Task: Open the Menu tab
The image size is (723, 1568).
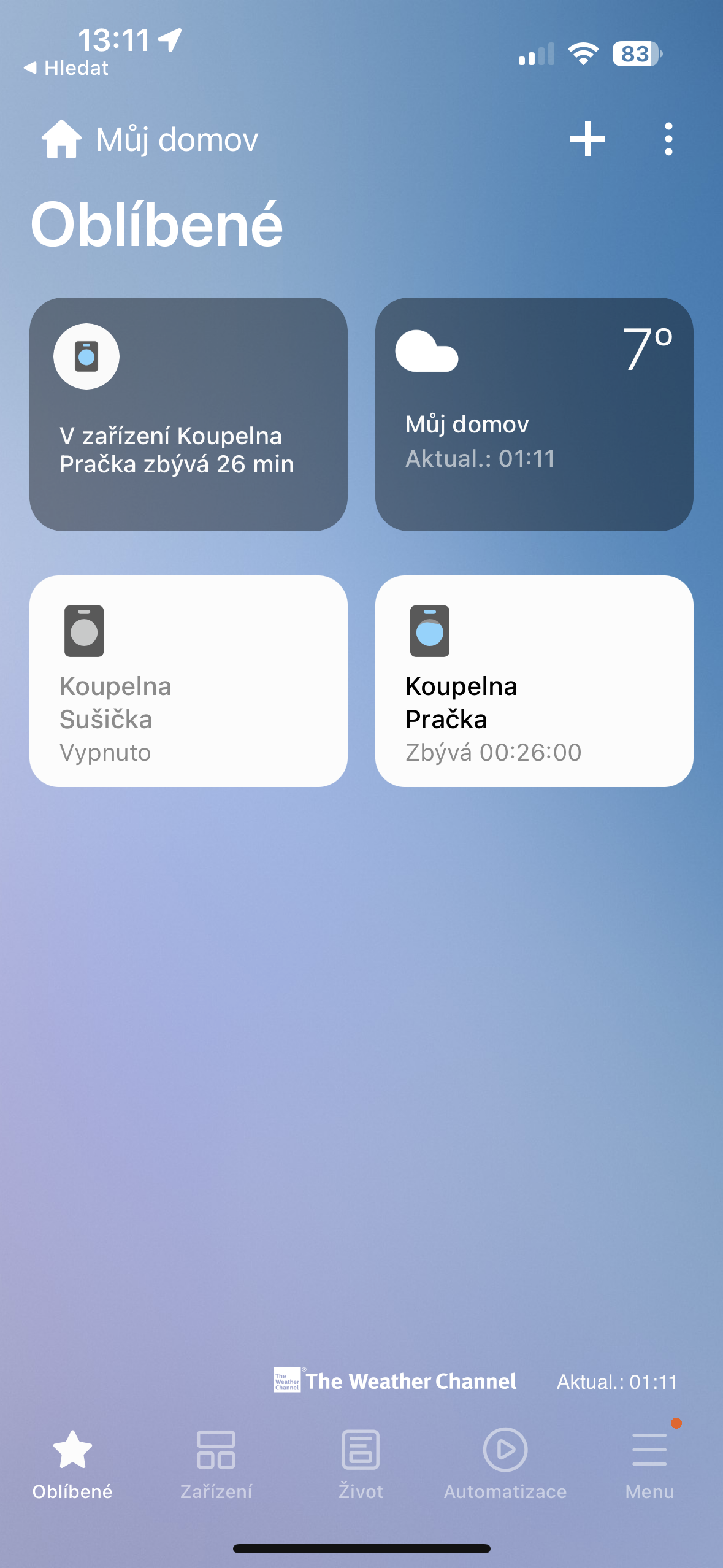Action: [649, 1463]
